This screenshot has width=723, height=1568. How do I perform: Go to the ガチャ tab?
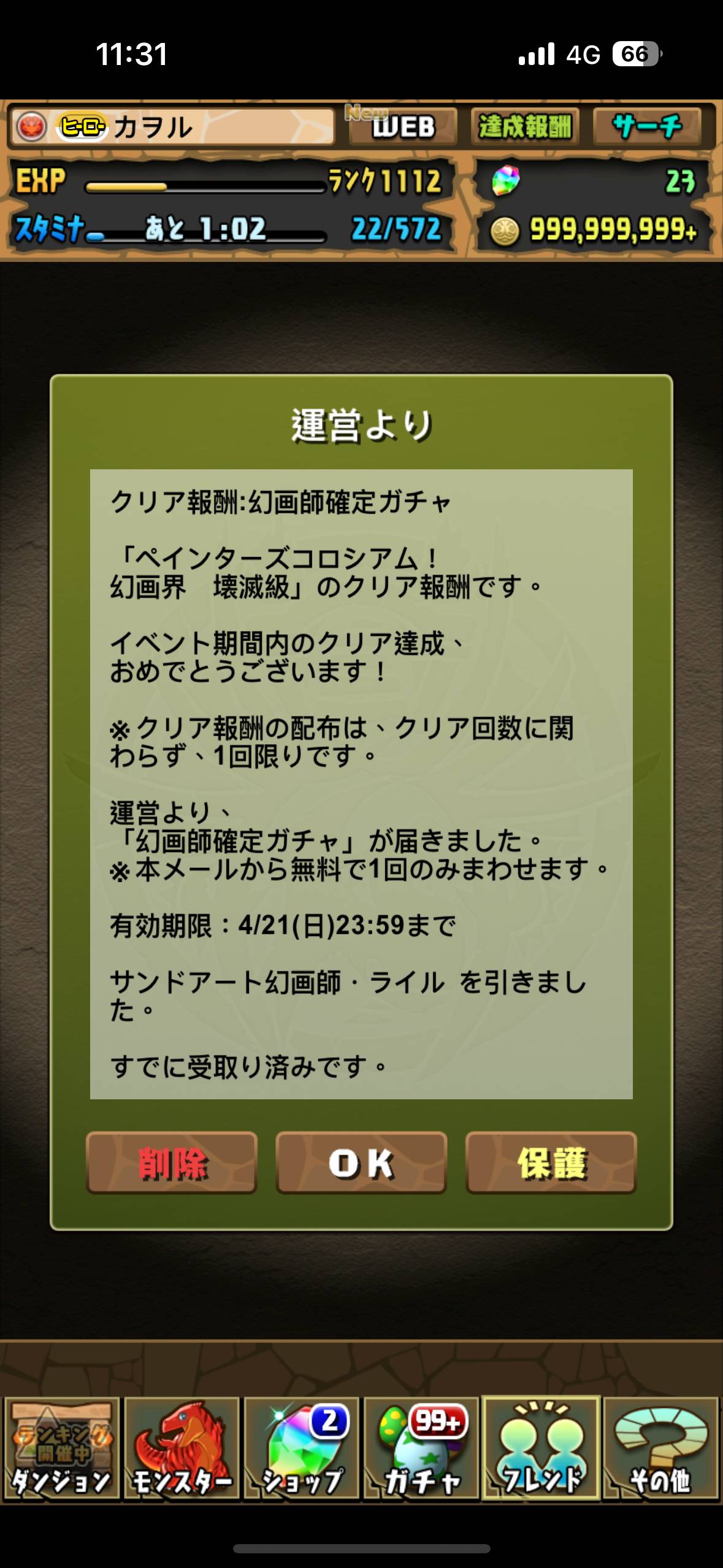pos(421,1449)
